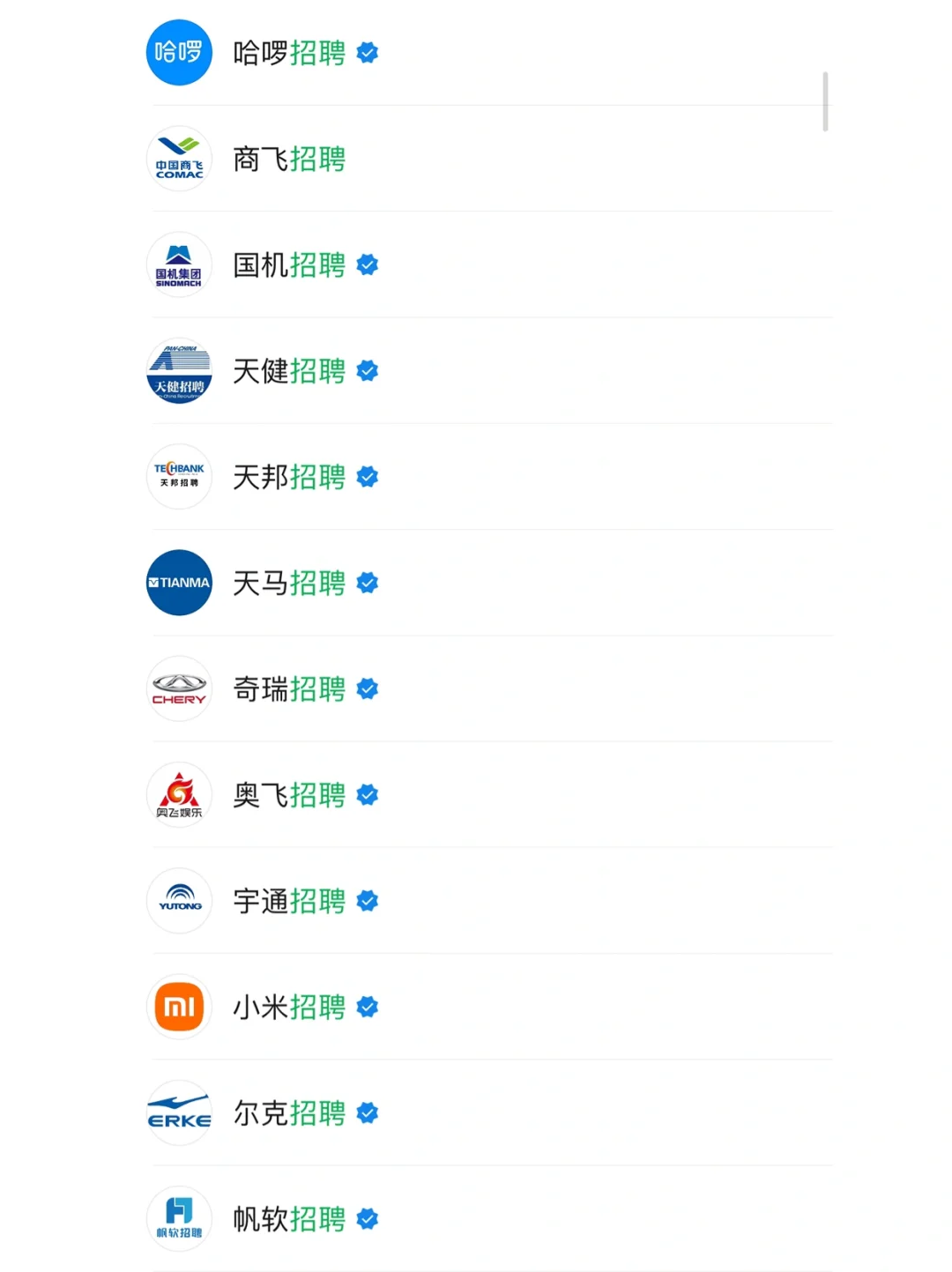This screenshot has width=952, height=1272.
Task: Tap the 天邦招聘 row
Action: pos(489,477)
